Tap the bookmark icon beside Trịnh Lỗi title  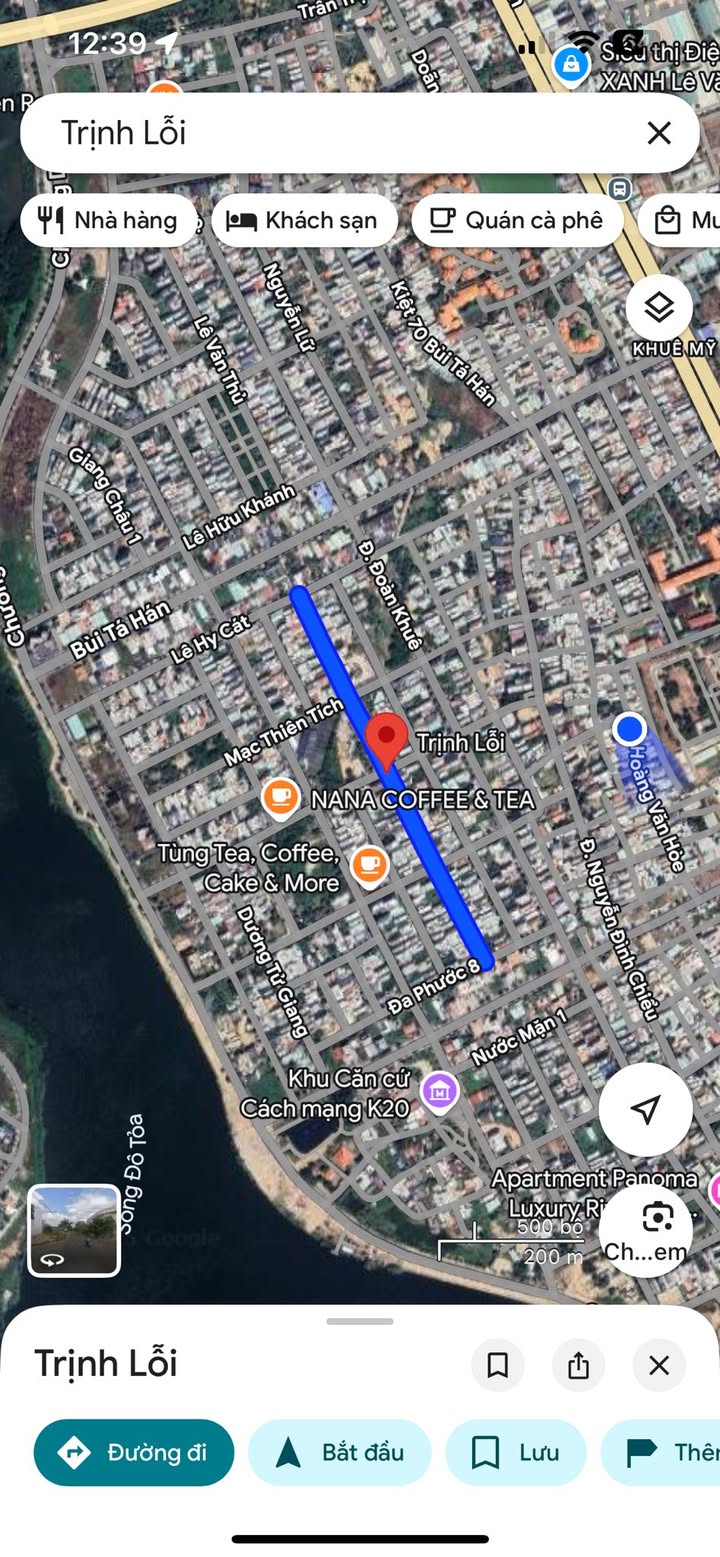(x=498, y=1365)
